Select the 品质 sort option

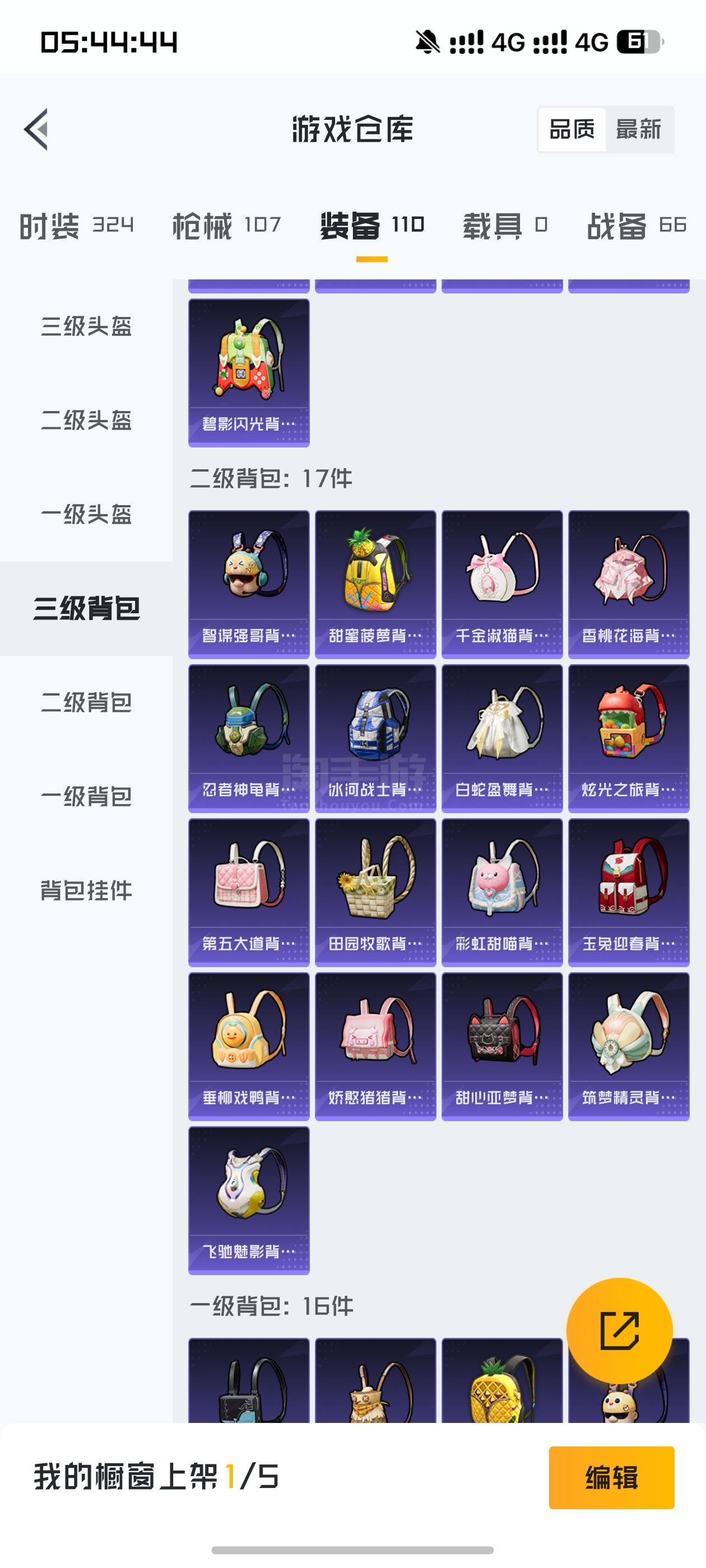[x=572, y=129]
